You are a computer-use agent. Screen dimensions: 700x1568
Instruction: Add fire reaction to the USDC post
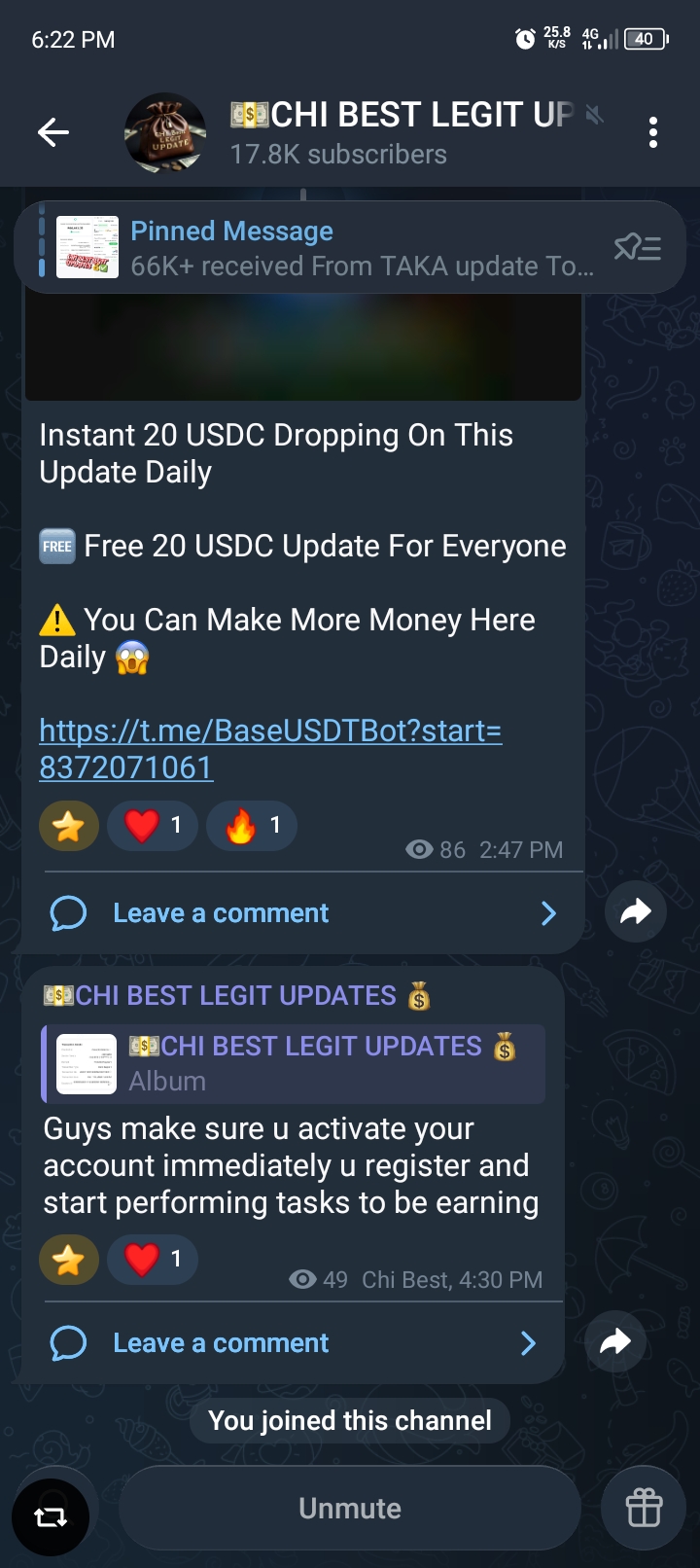pos(252,827)
